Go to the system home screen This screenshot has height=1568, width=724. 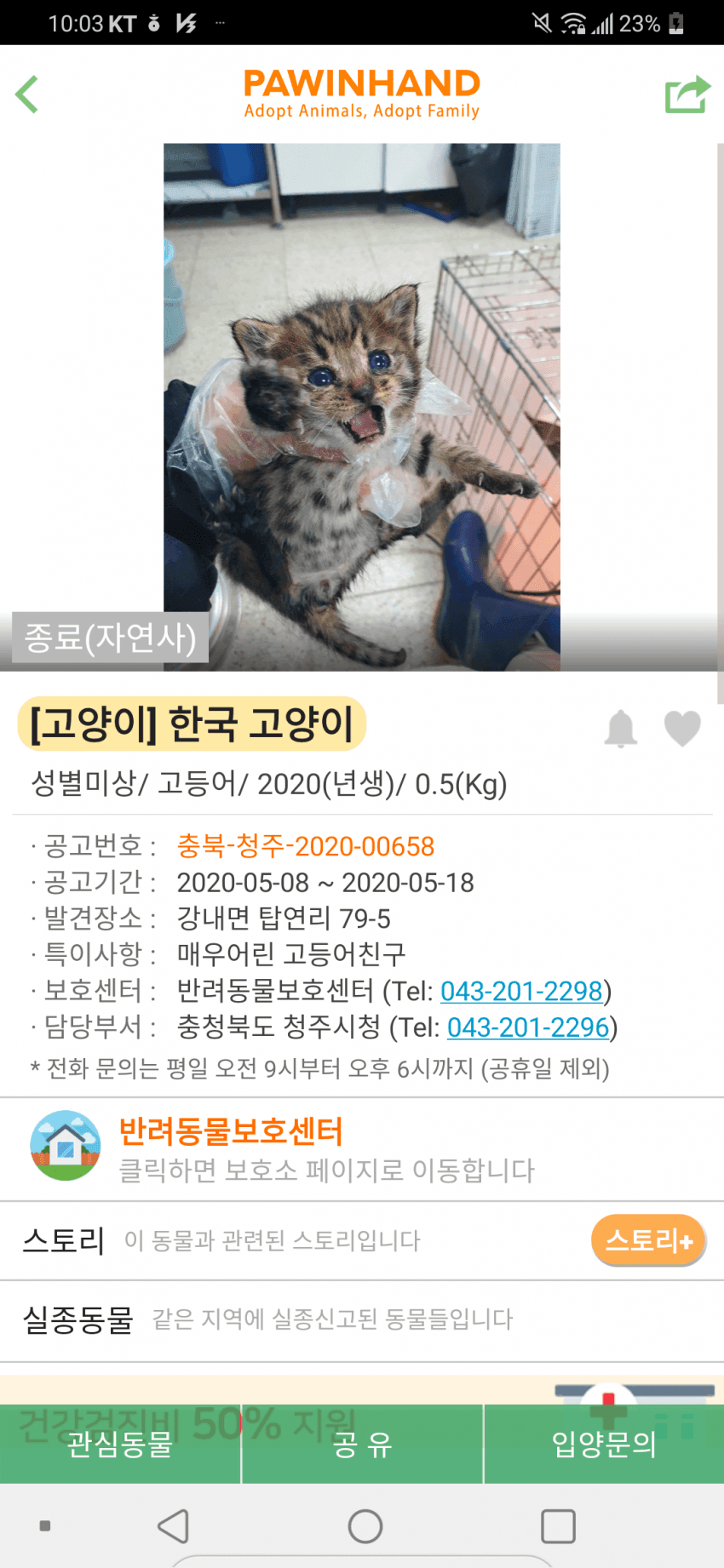pos(365,1526)
